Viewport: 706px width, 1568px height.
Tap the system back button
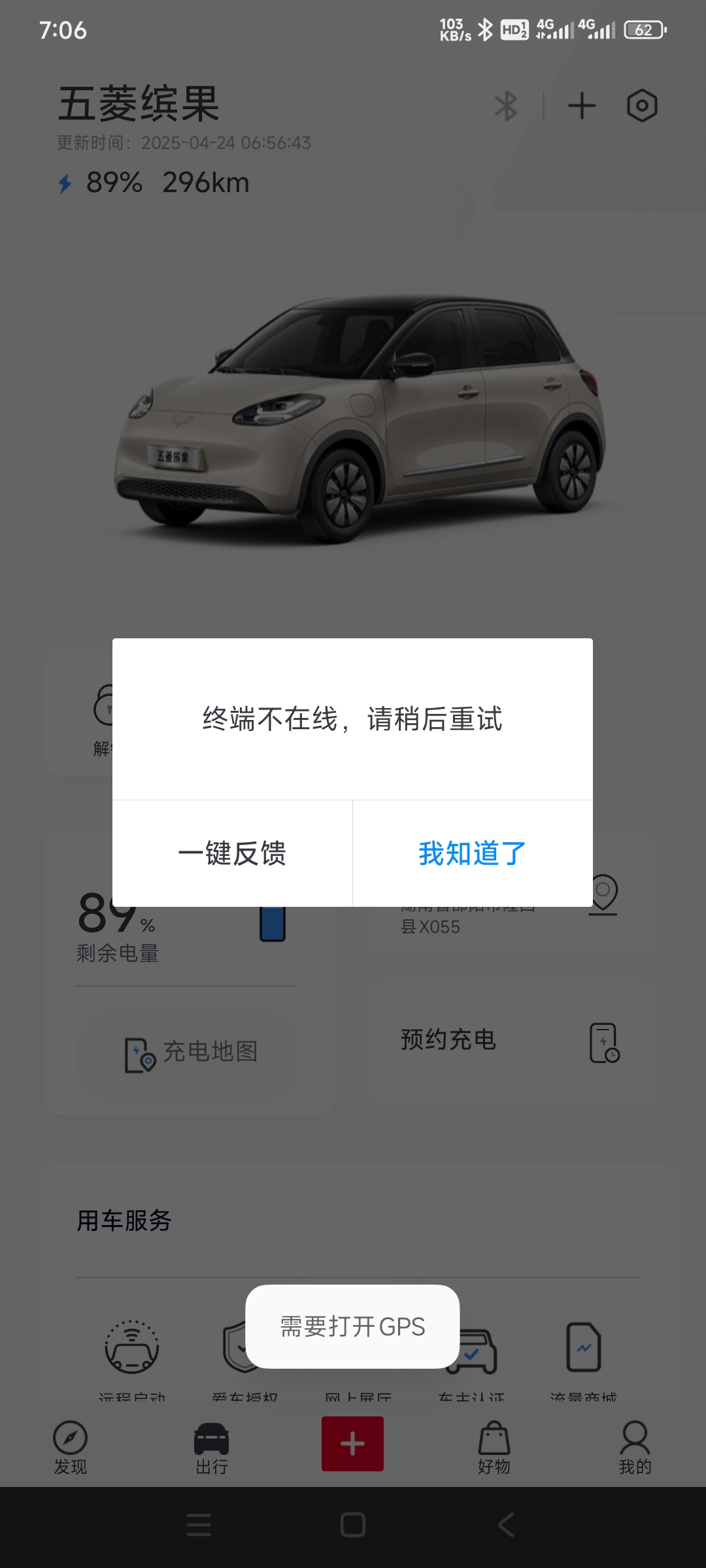tap(507, 1525)
